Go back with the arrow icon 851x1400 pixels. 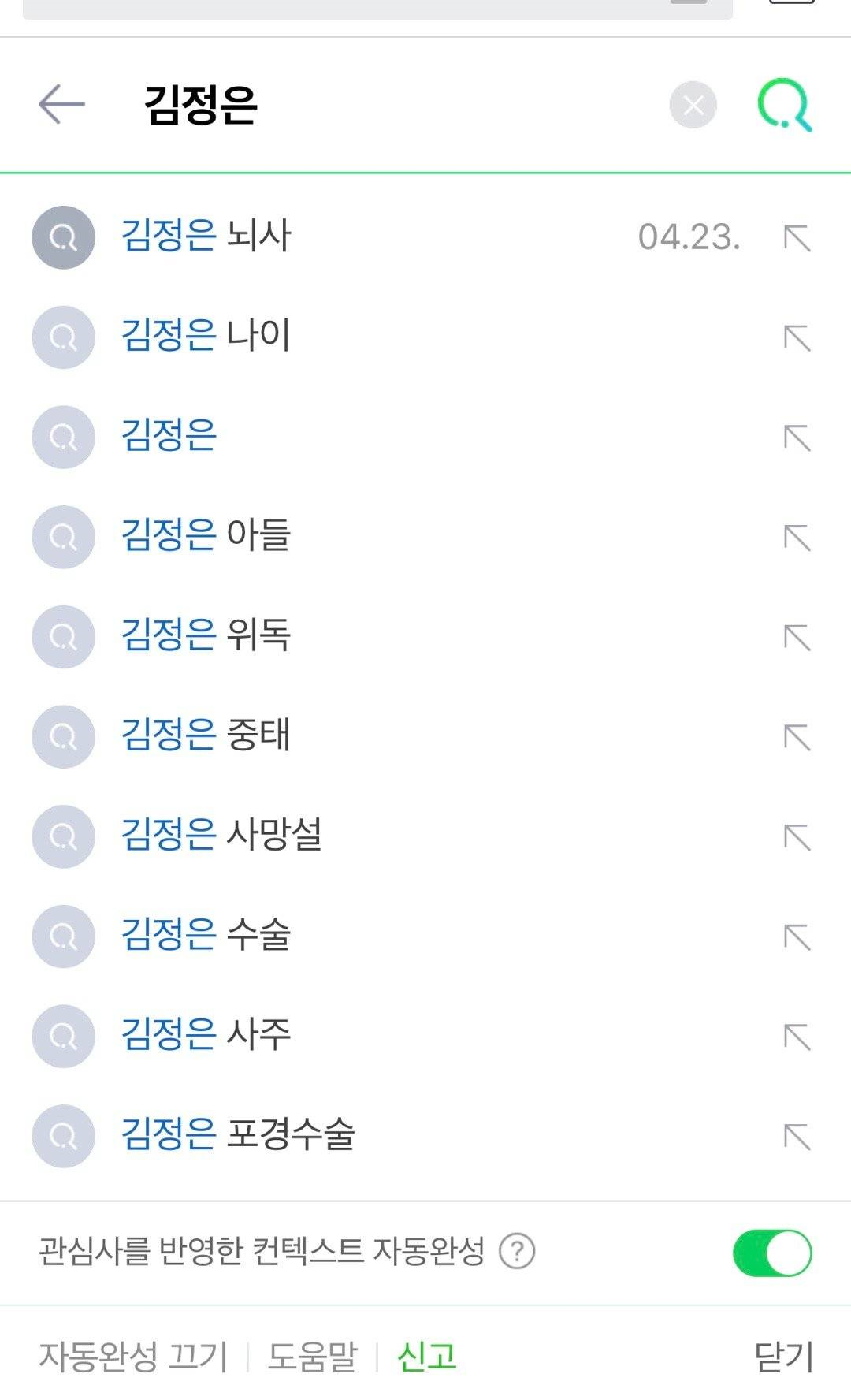(61, 104)
